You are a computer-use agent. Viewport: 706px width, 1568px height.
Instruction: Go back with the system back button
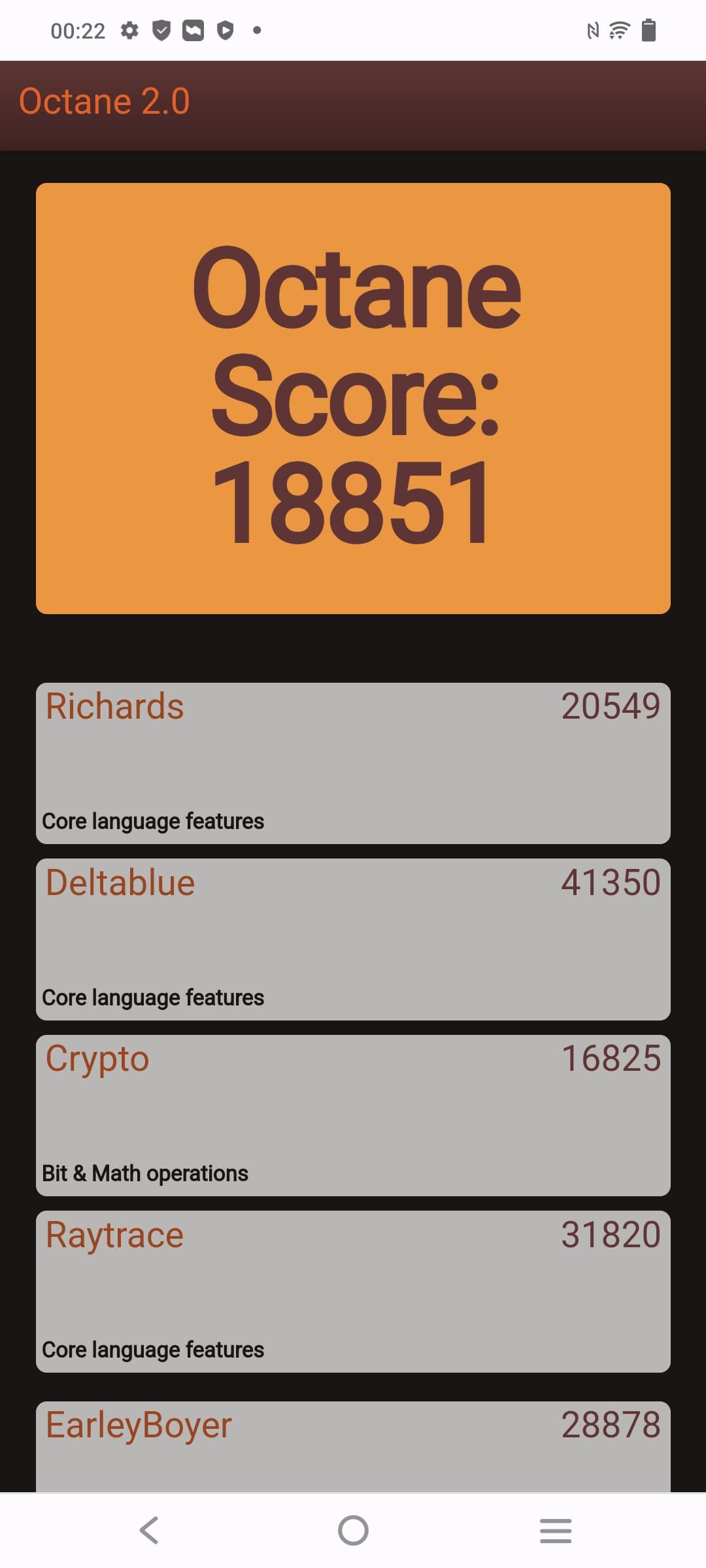click(x=149, y=1530)
